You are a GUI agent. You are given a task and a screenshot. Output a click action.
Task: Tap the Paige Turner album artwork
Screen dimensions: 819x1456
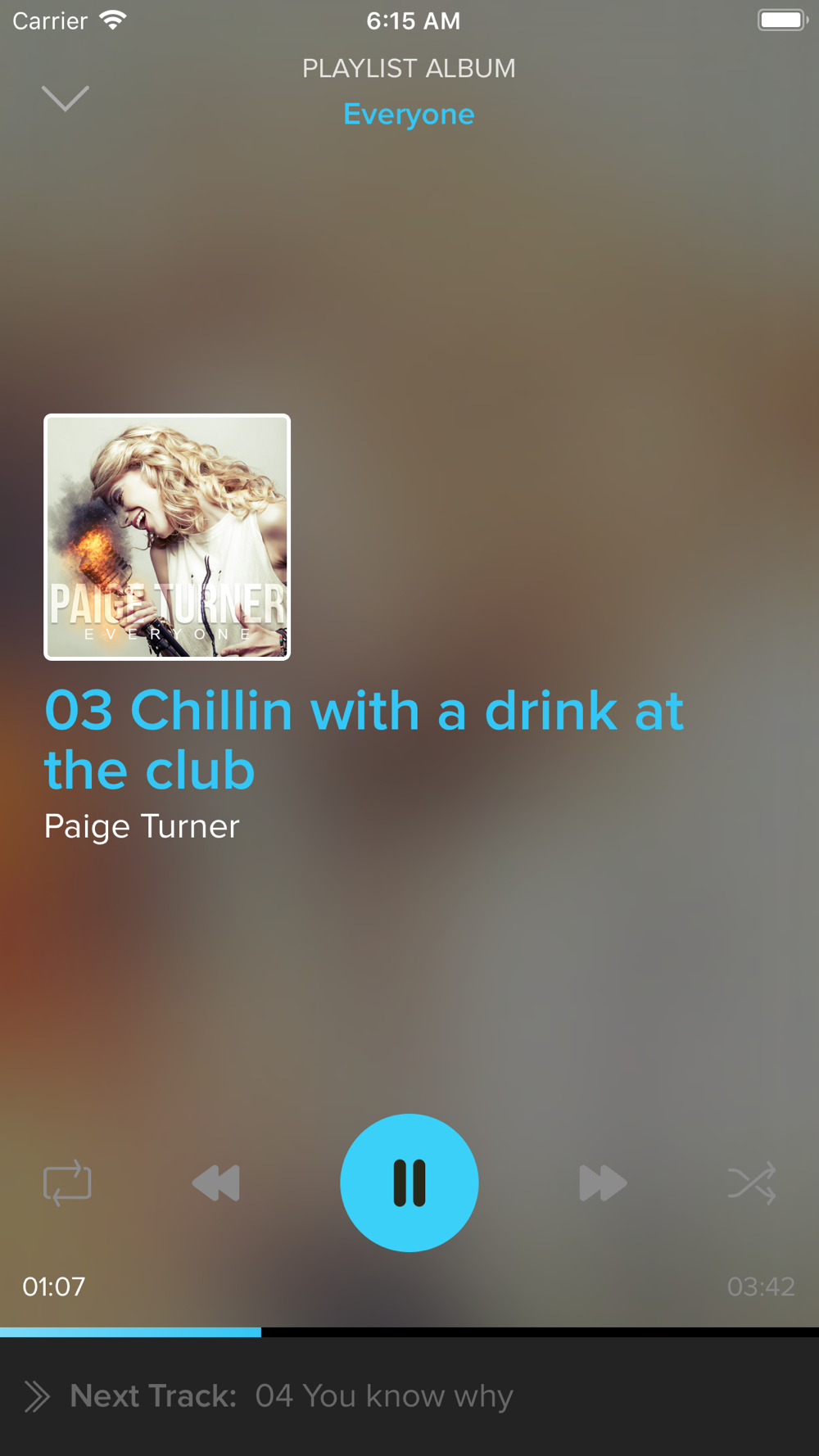167,537
